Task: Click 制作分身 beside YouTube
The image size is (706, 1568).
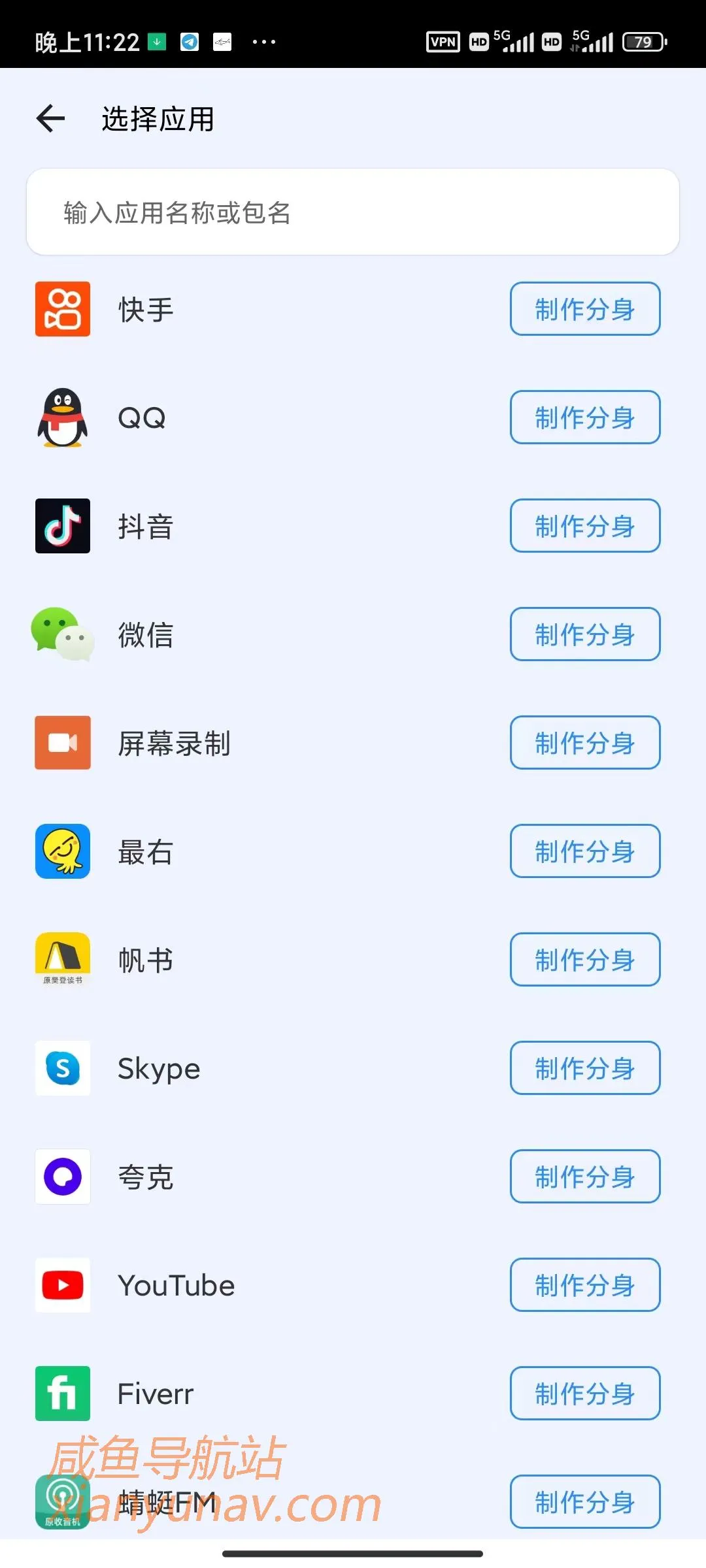Action: 585,1285
